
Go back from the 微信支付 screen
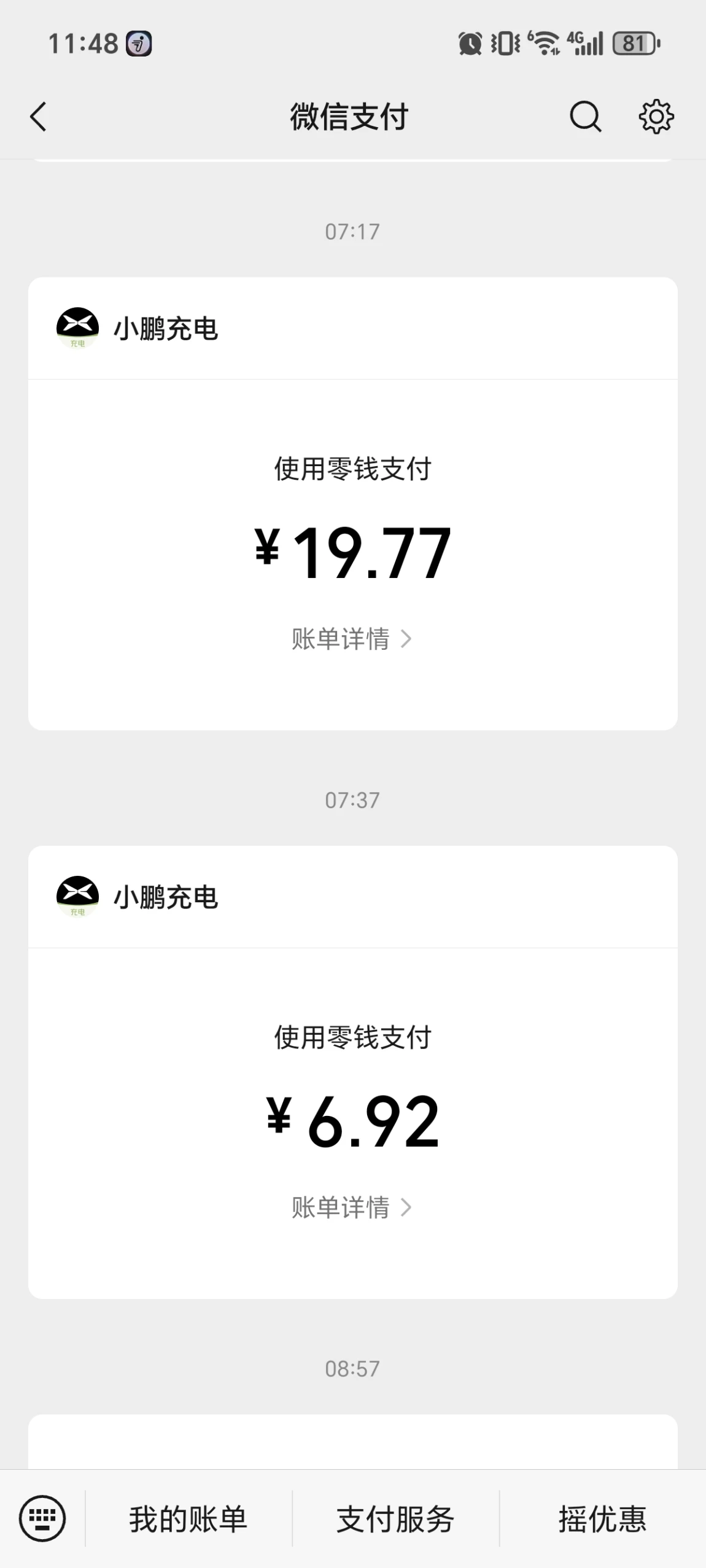click(38, 117)
